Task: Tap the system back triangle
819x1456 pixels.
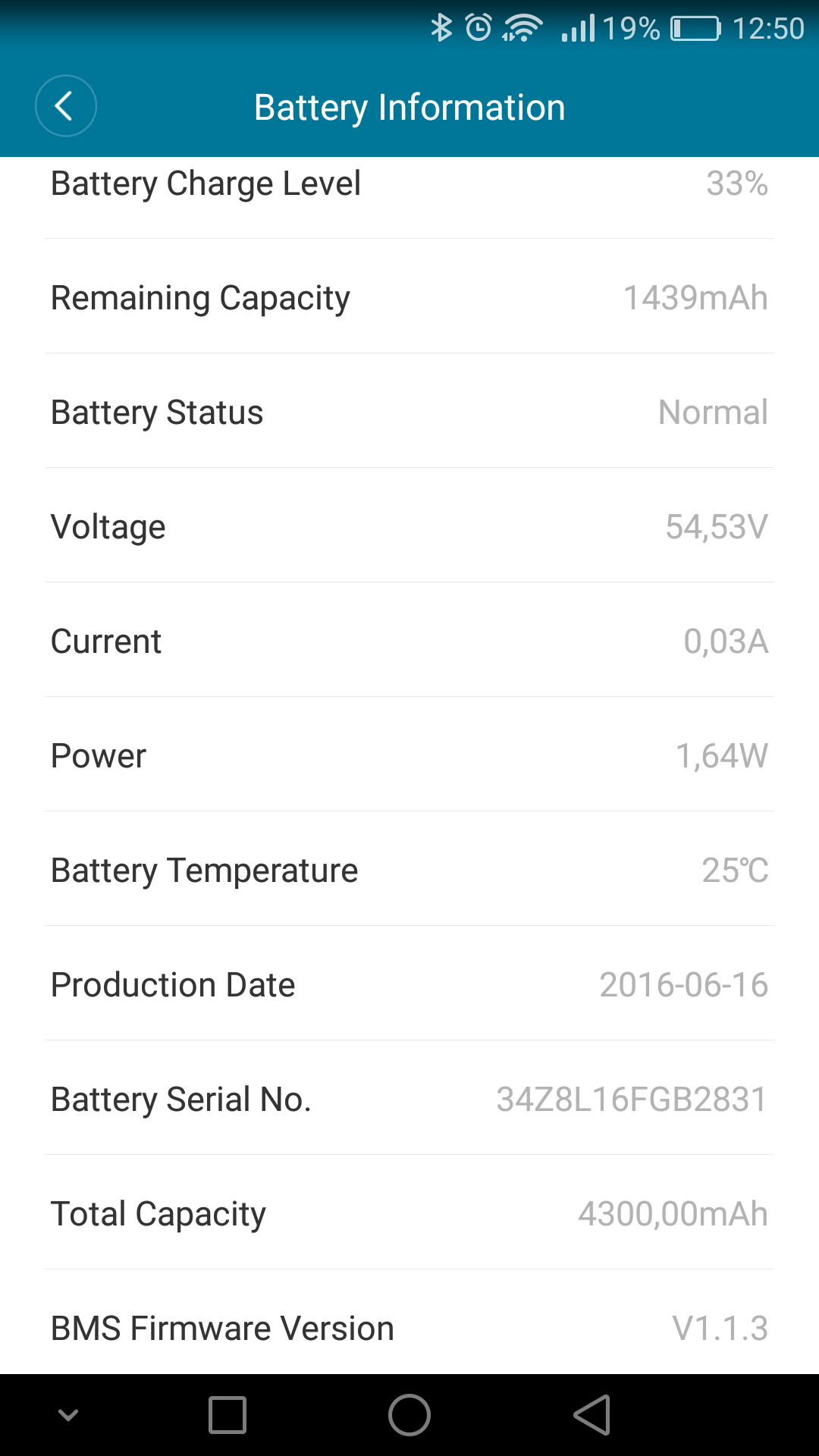Action: [x=591, y=1415]
